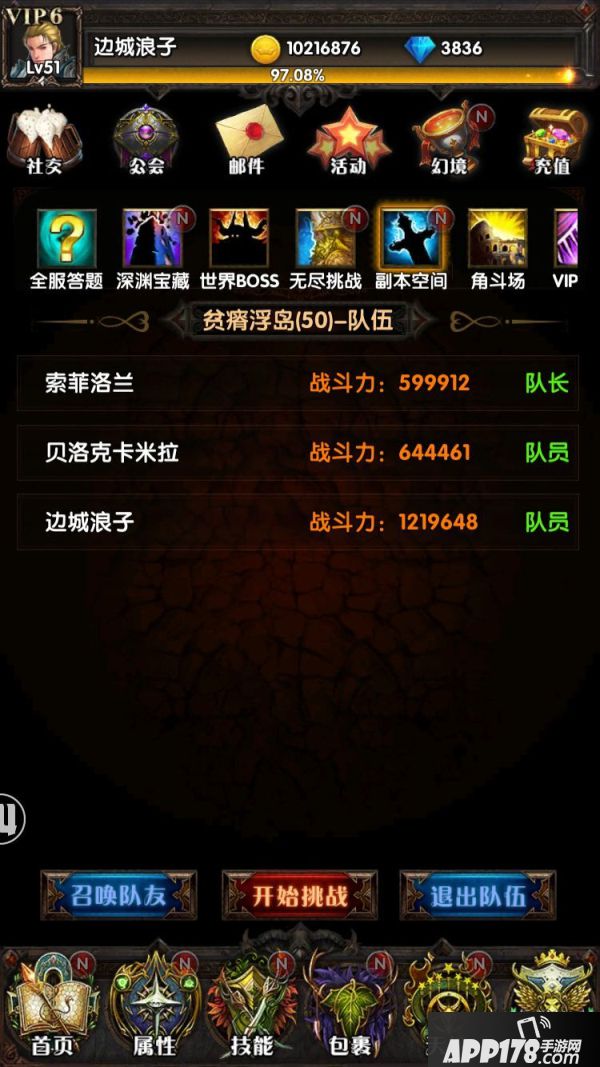This screenshot has width=600, height=1067.
Task: Tap 召唤队友 to summon teammates
Action: (x=118, y=895)
